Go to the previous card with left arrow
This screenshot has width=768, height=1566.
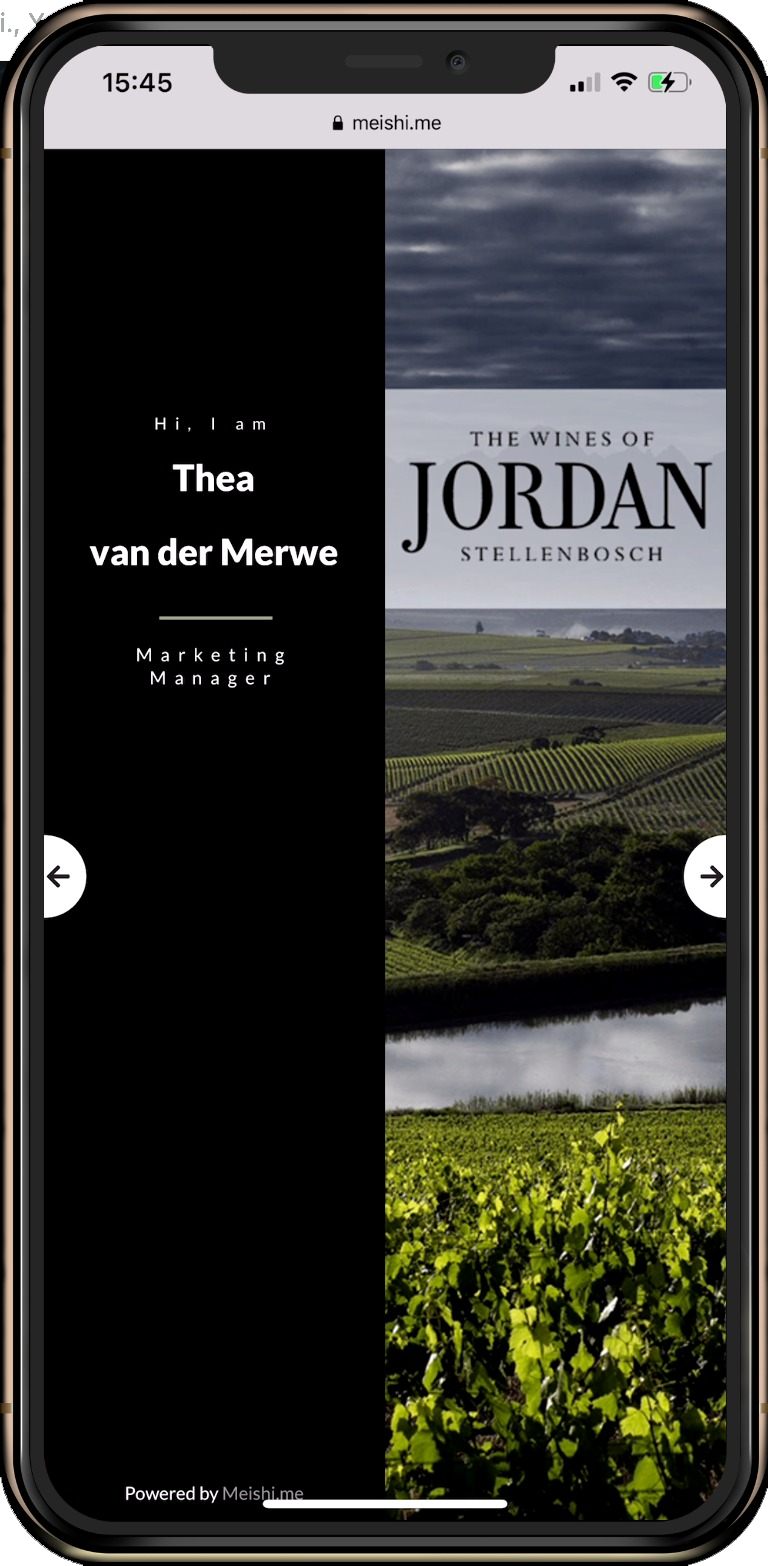pyautogui.click(x=63, y=876)
